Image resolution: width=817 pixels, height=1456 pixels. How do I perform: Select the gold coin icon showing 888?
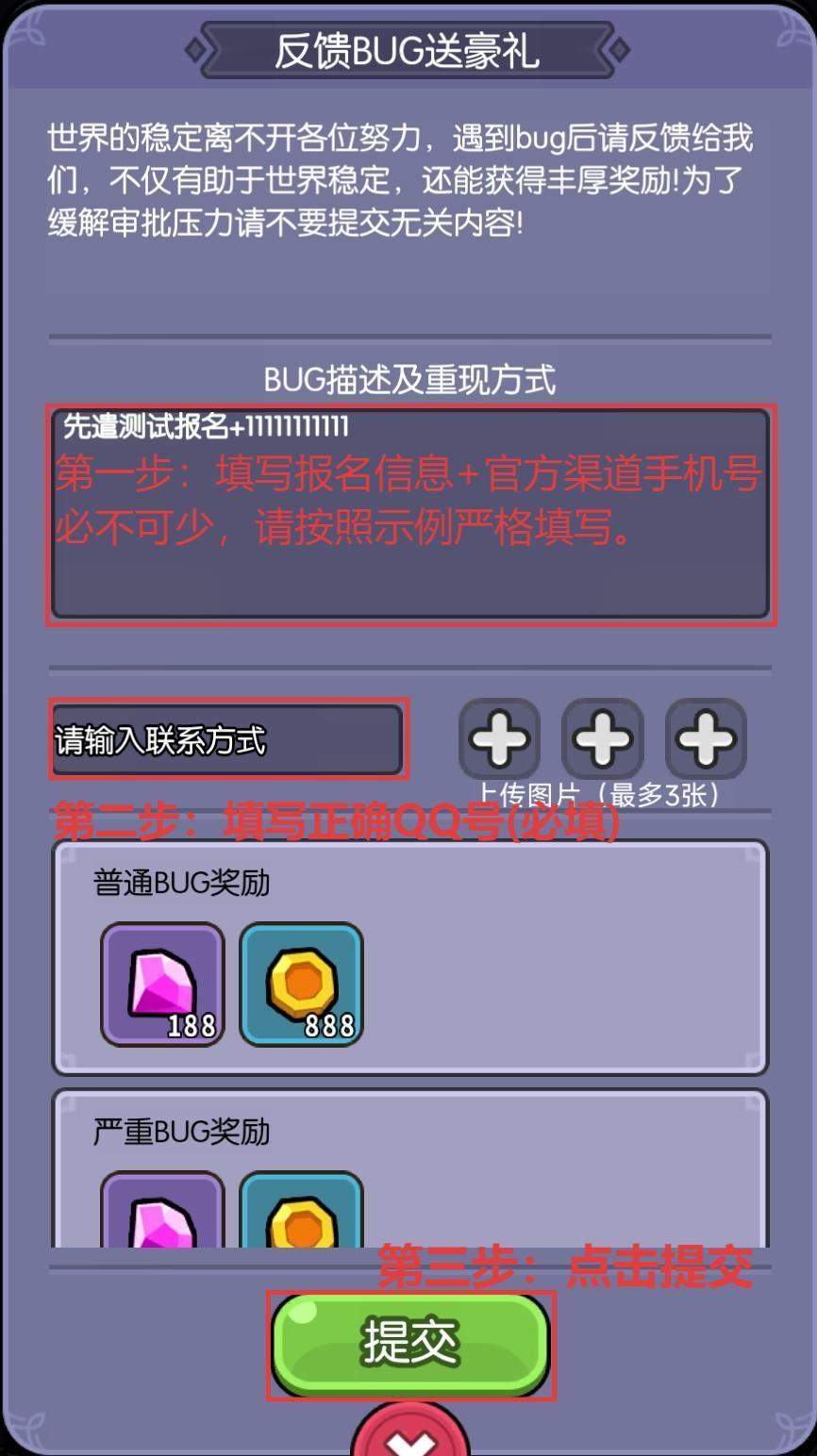pos(302,984)
